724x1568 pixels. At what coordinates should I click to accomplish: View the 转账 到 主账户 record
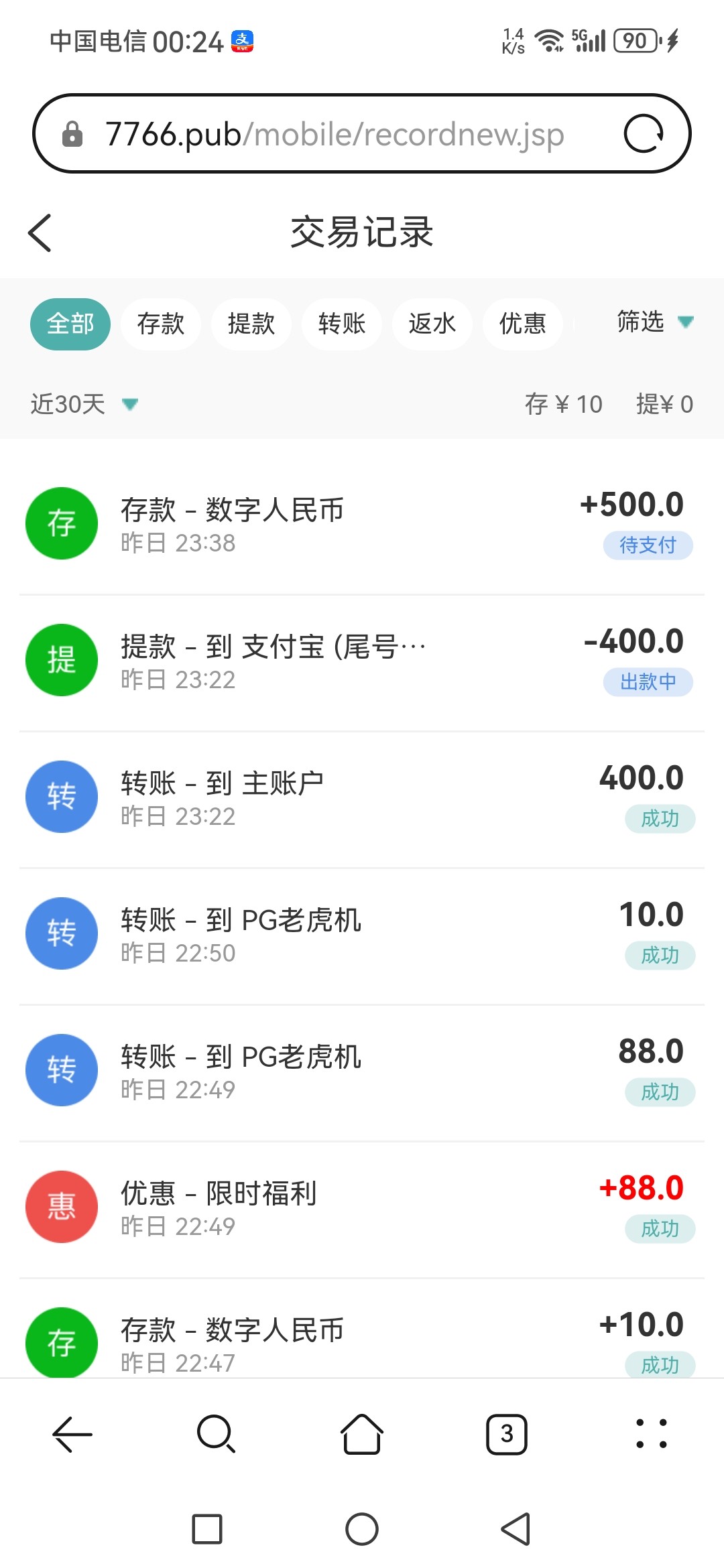click(362, 799)
